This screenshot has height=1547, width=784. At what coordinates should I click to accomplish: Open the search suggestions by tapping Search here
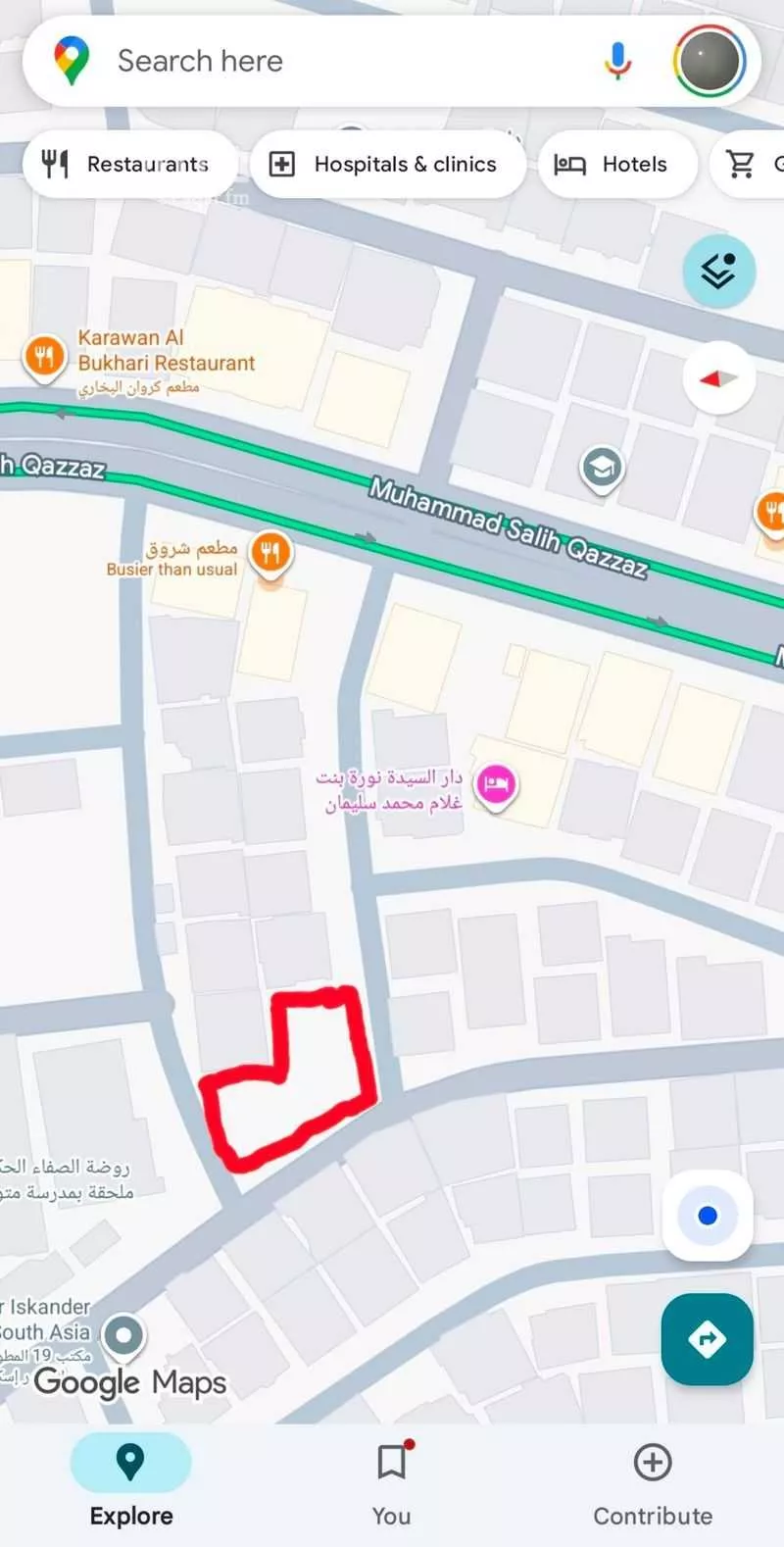[294, 60]
